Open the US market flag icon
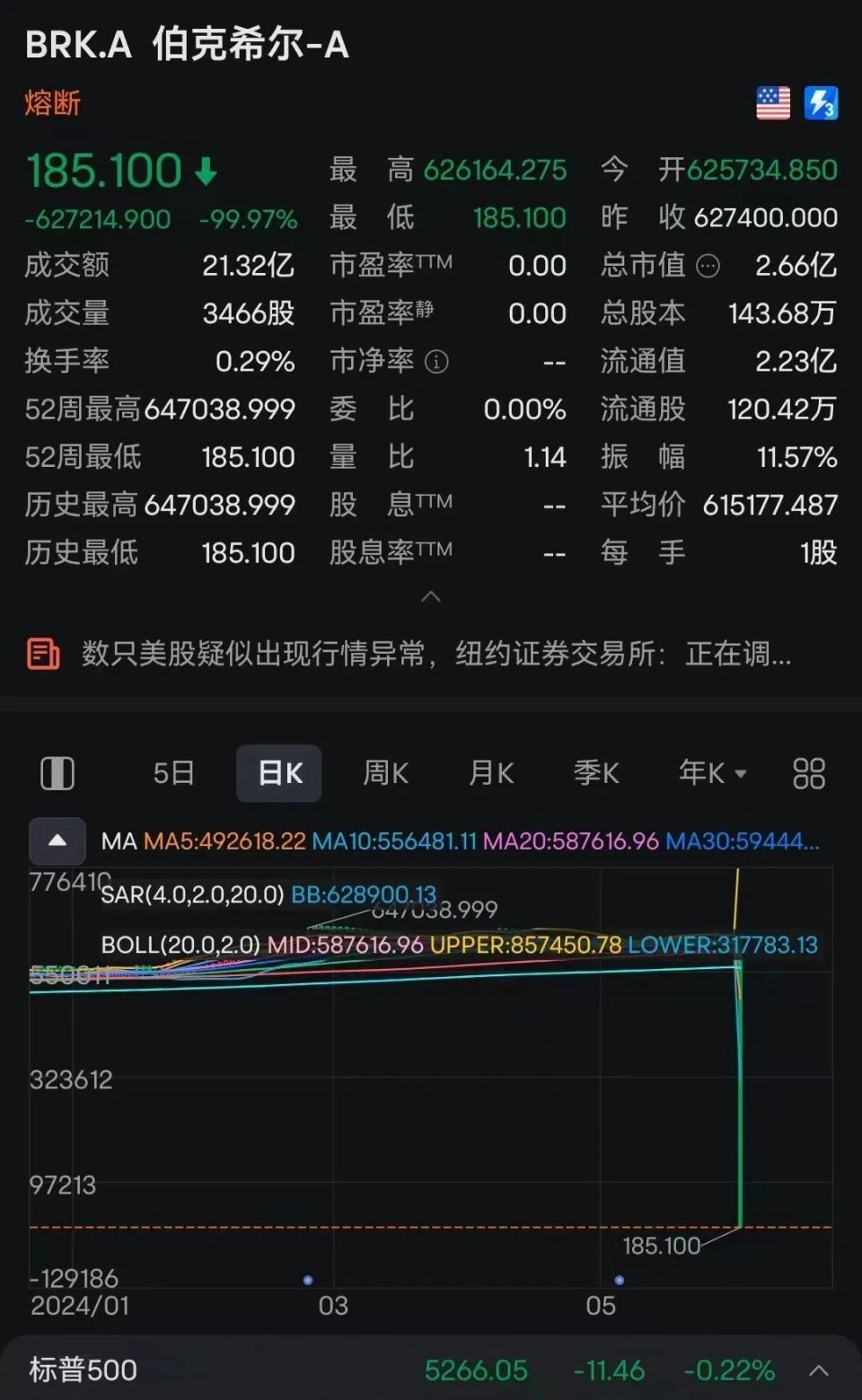 pos(772,104)
